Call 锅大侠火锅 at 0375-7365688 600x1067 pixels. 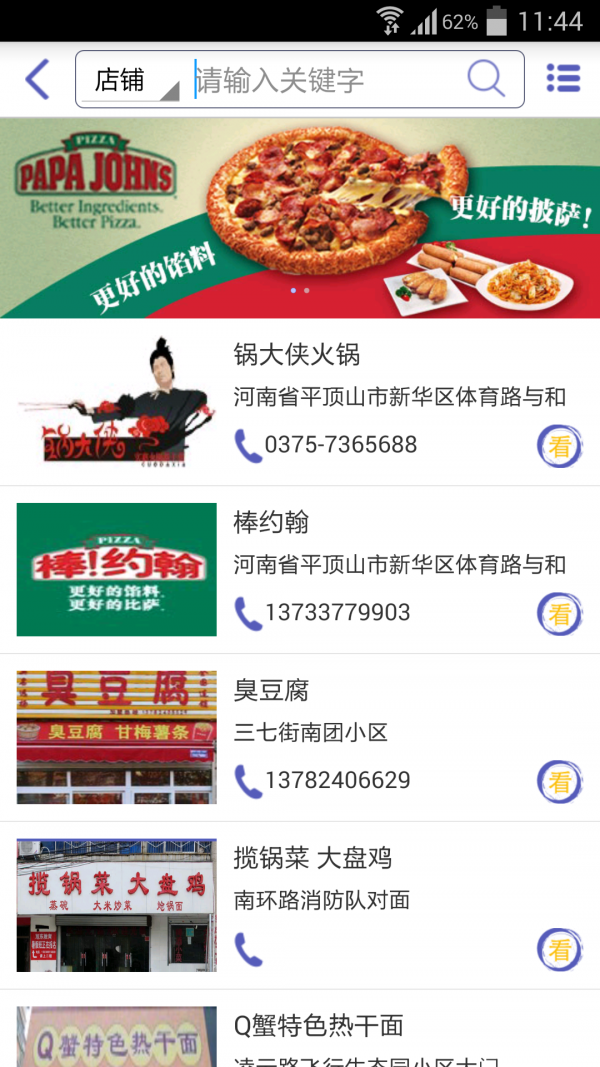(326, 445)
